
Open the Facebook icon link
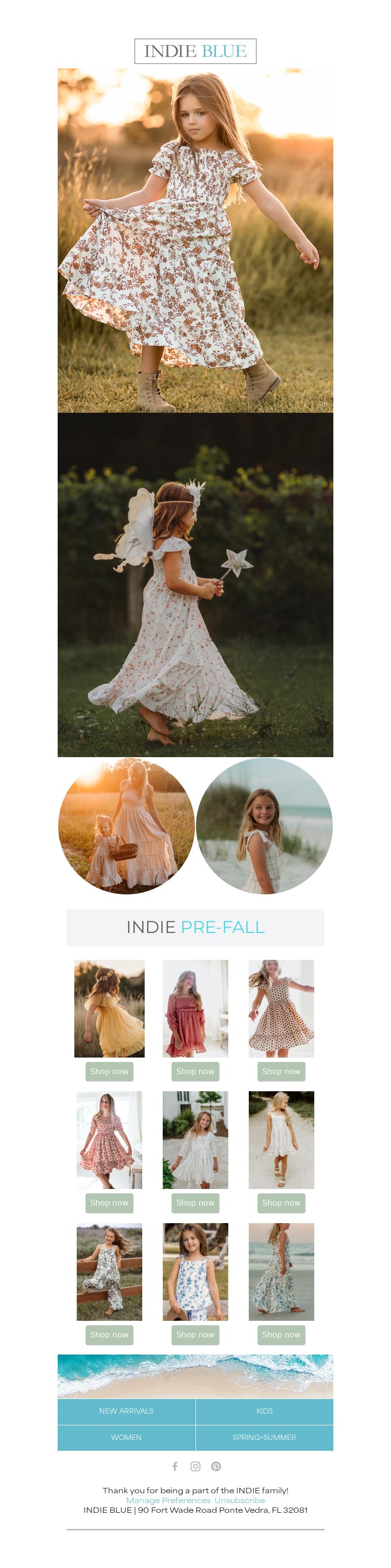[175, 1466]
